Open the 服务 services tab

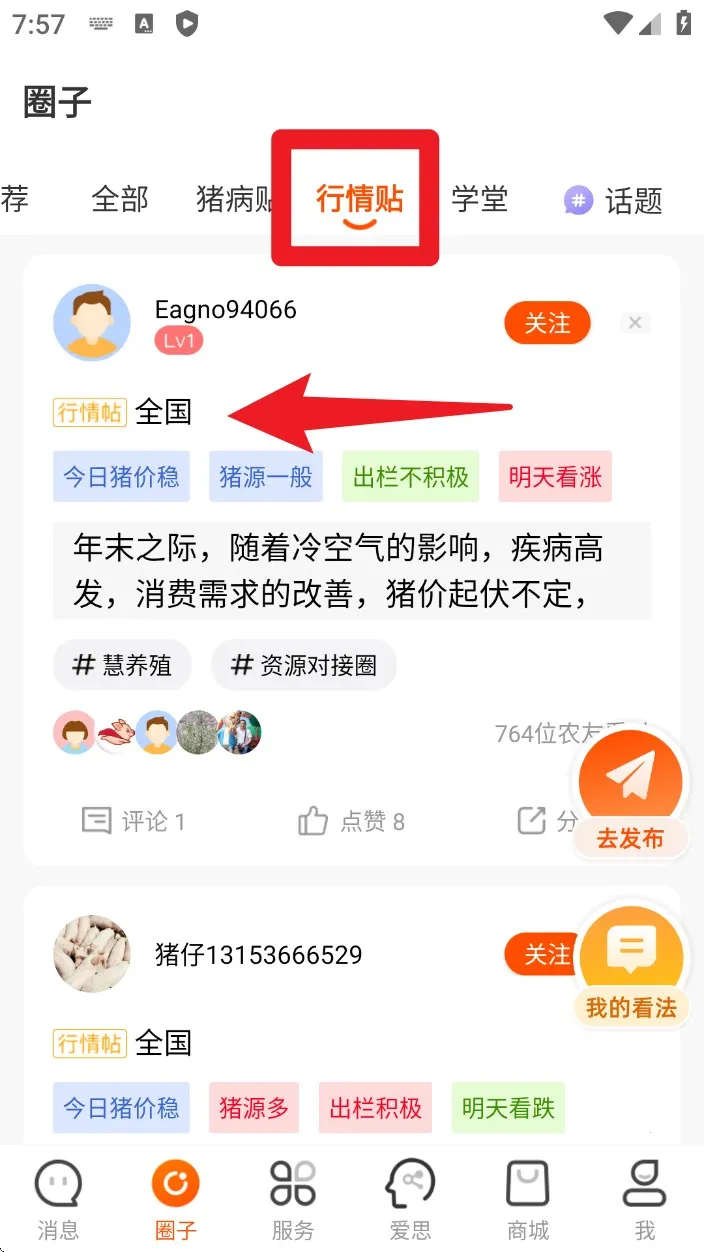(x=293, y=1200)
